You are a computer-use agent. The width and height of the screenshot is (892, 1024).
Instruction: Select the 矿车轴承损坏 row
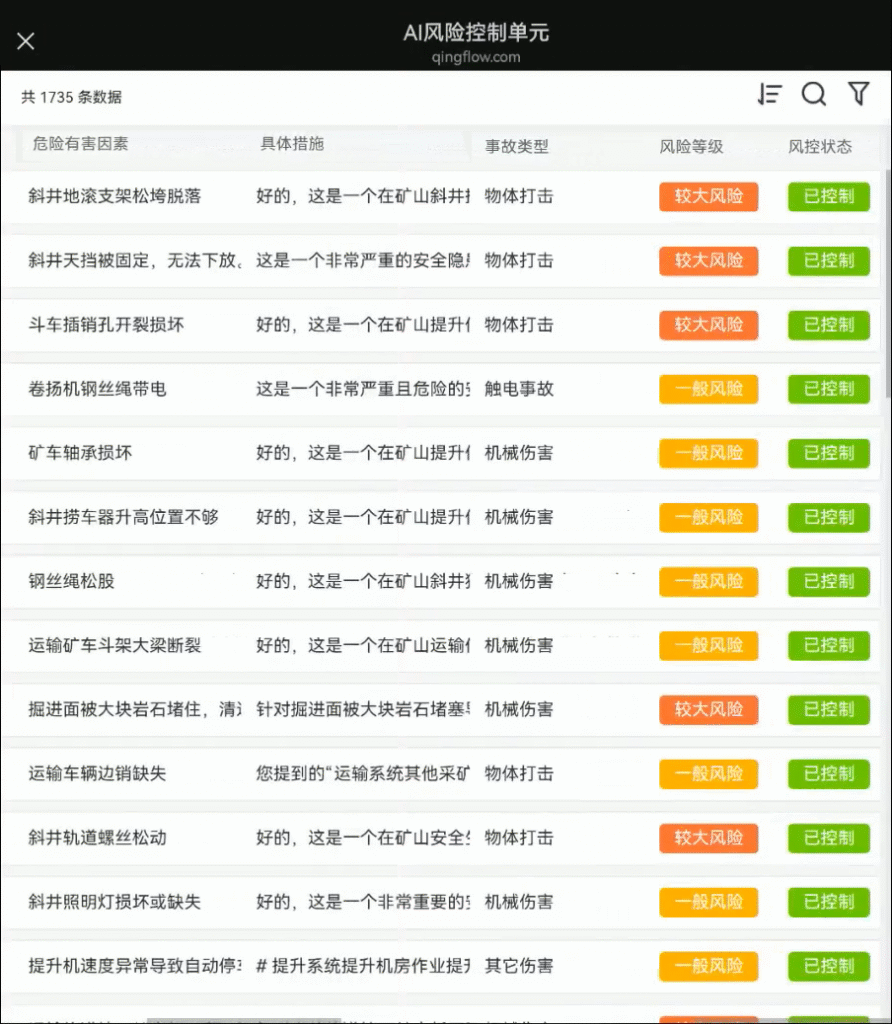coord(81,453)
